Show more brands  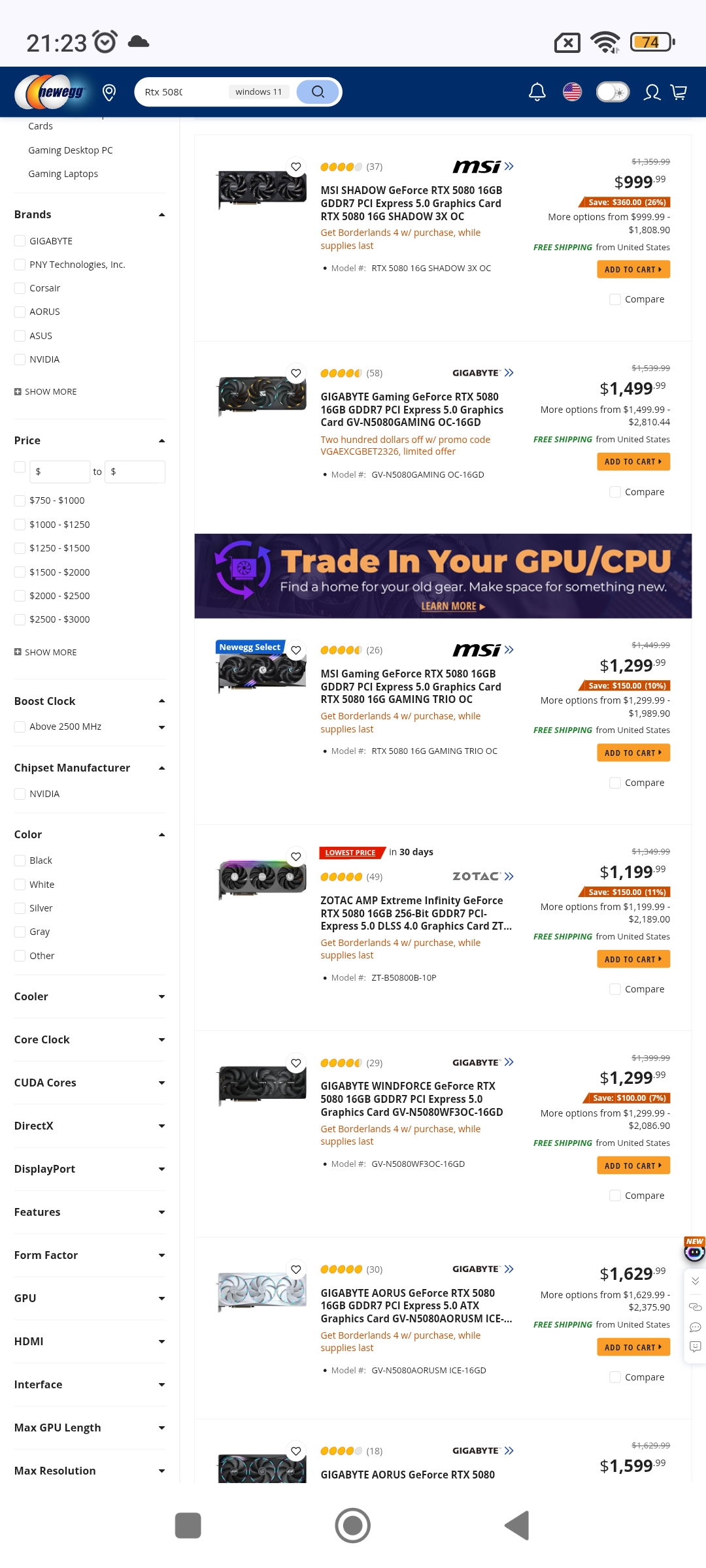tap(46, 392)
